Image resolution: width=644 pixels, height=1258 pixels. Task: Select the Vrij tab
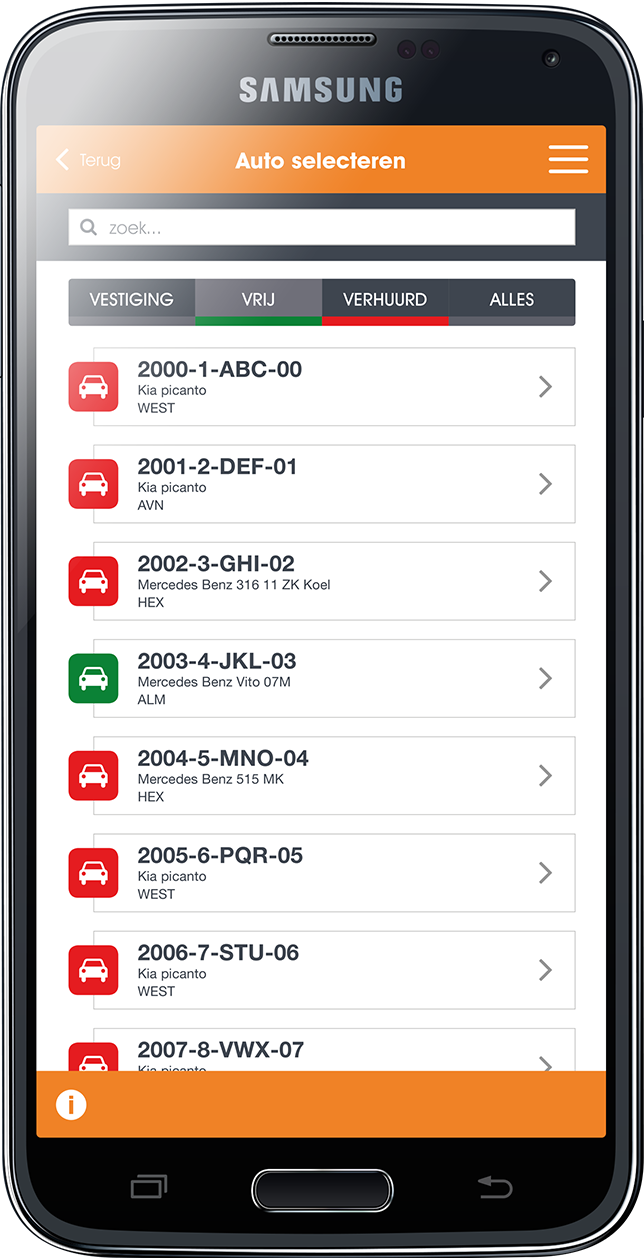tap(259, 302)
